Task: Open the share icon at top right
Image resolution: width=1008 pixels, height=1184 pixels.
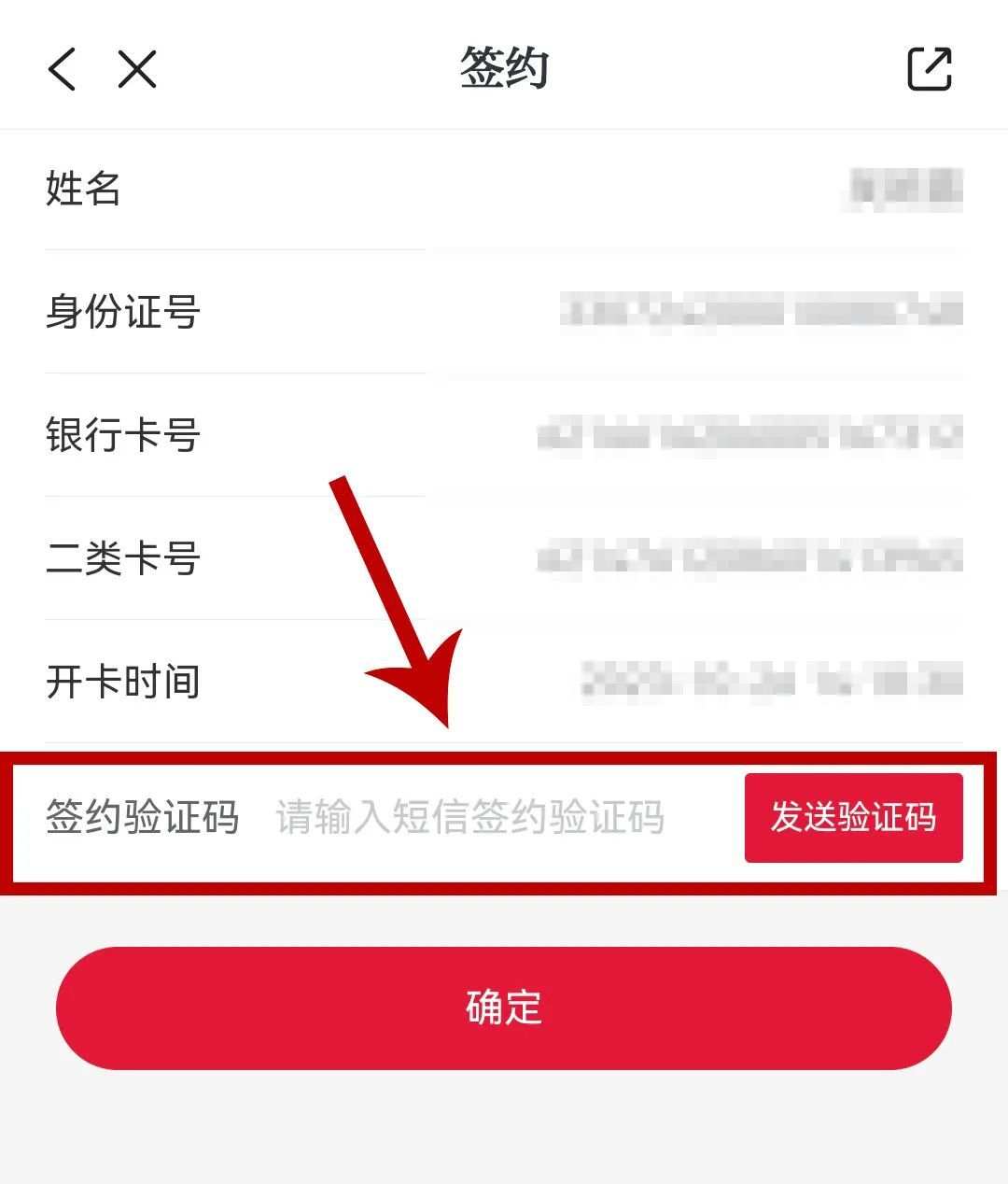Action: (930, 69)
